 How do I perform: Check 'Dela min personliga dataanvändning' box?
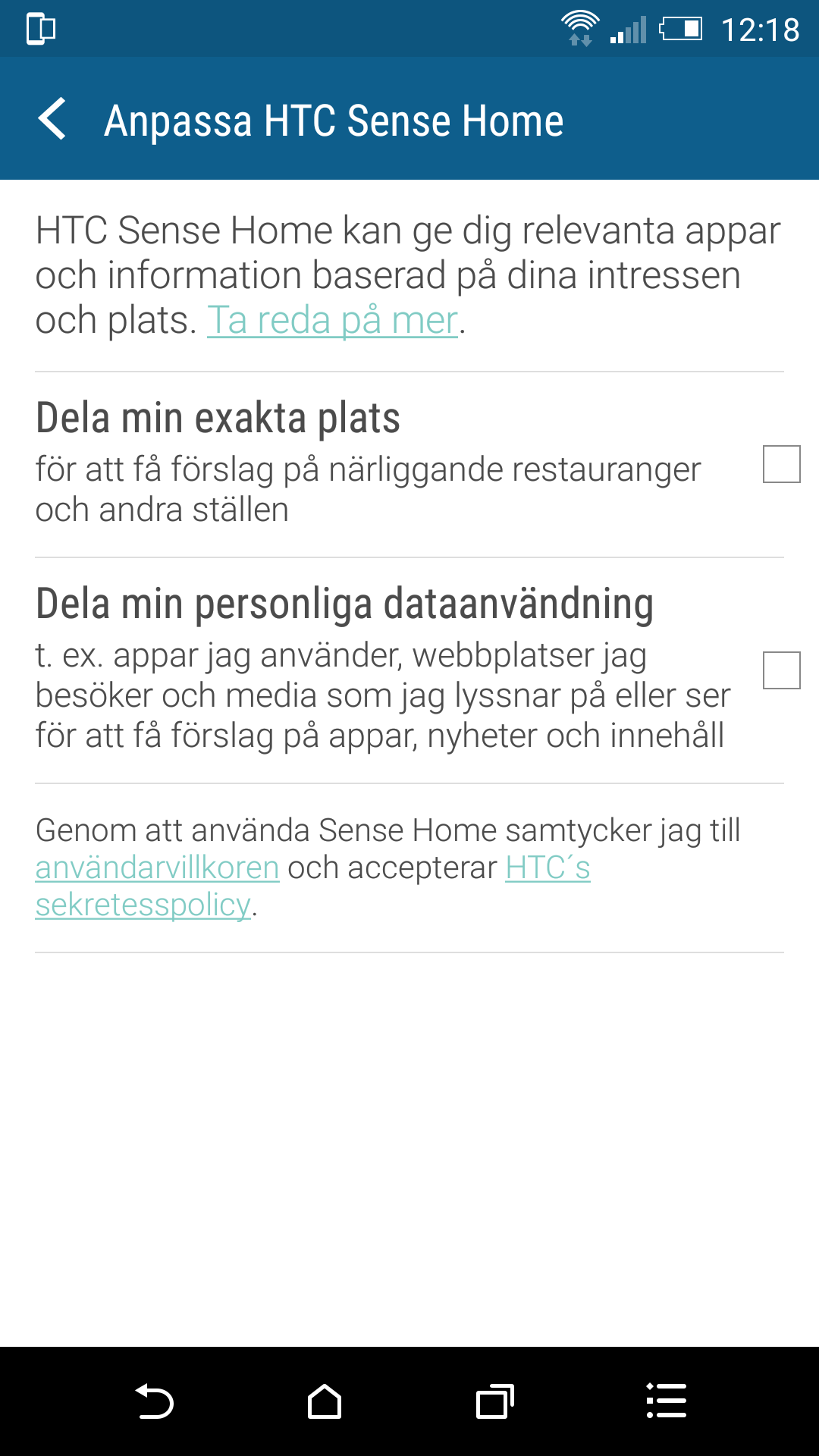[x=781, y=670]
